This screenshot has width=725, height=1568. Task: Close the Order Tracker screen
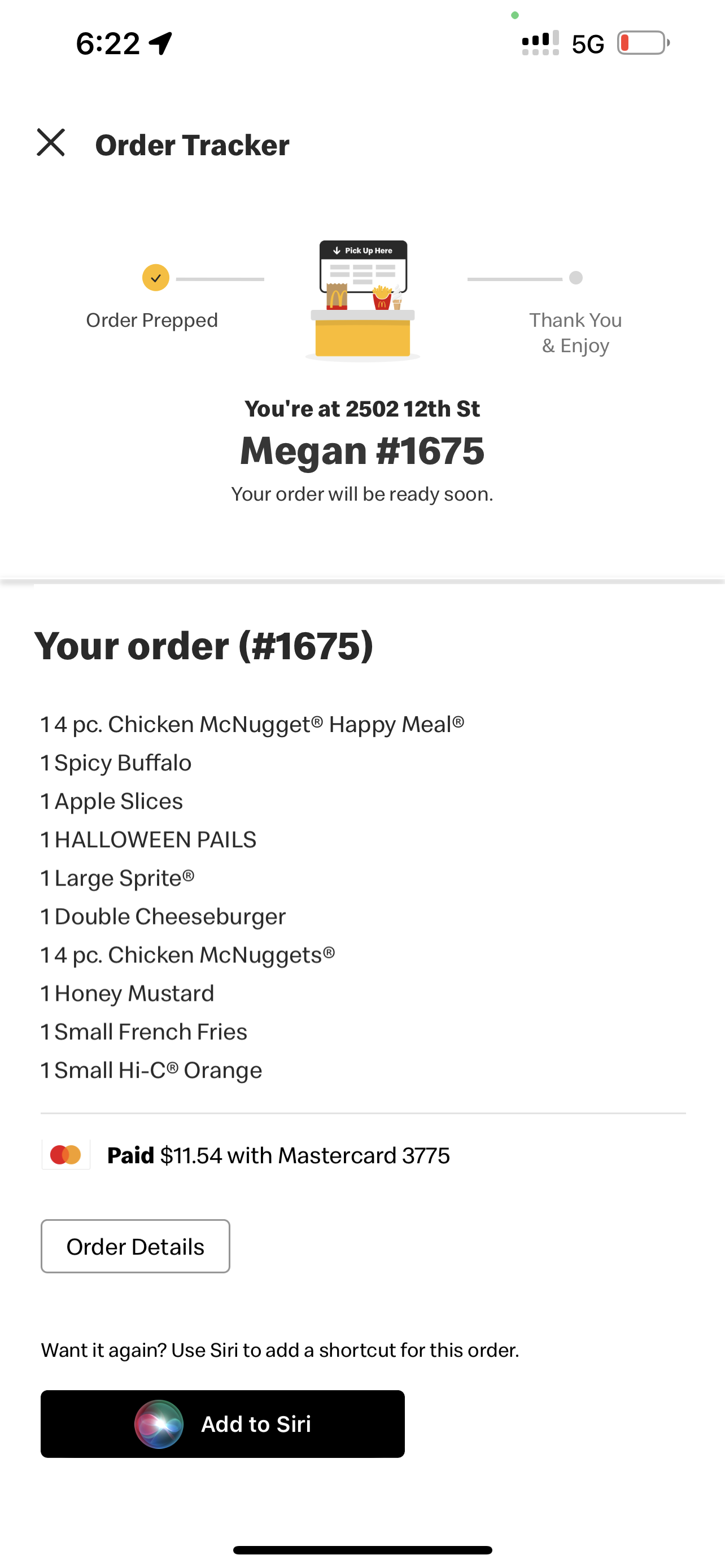pyautogui.click(x=50, y=143)
